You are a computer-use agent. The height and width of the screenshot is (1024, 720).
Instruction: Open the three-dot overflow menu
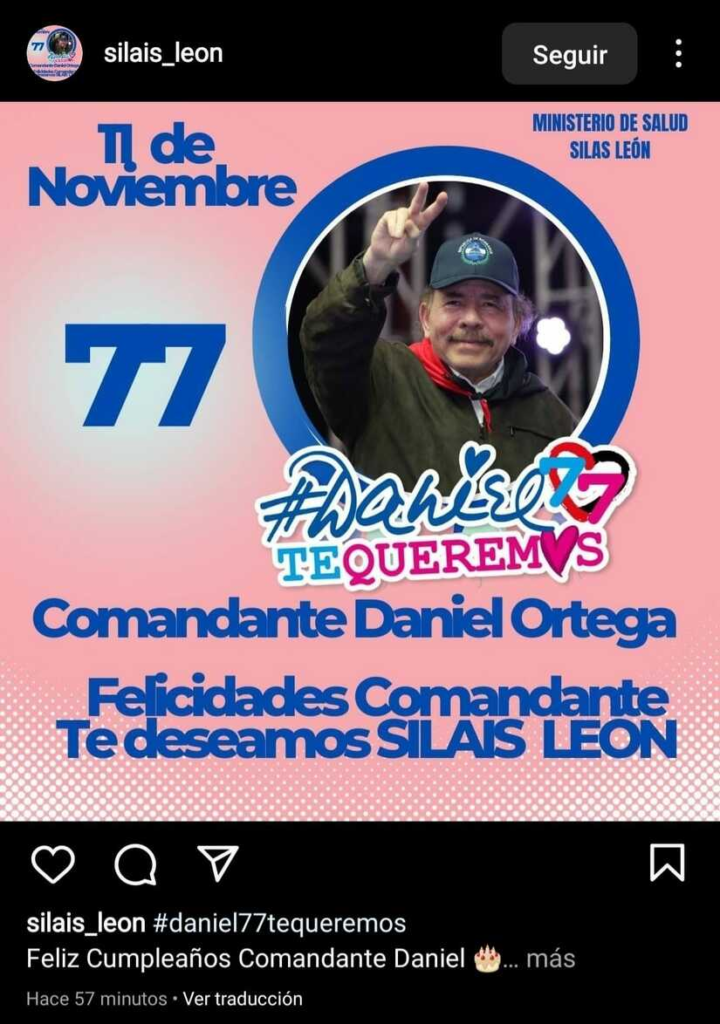[678, 54]
